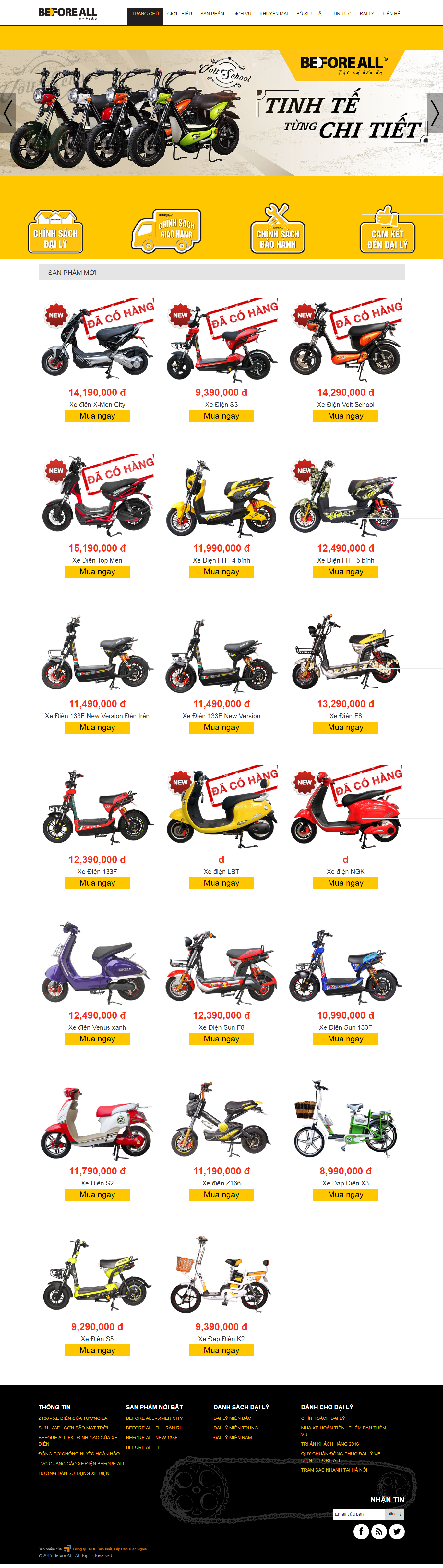Buy Xe điện X-Men City now
Image resolution: width=443 pixels, height=1568 pixels.
tap(97, 416)
